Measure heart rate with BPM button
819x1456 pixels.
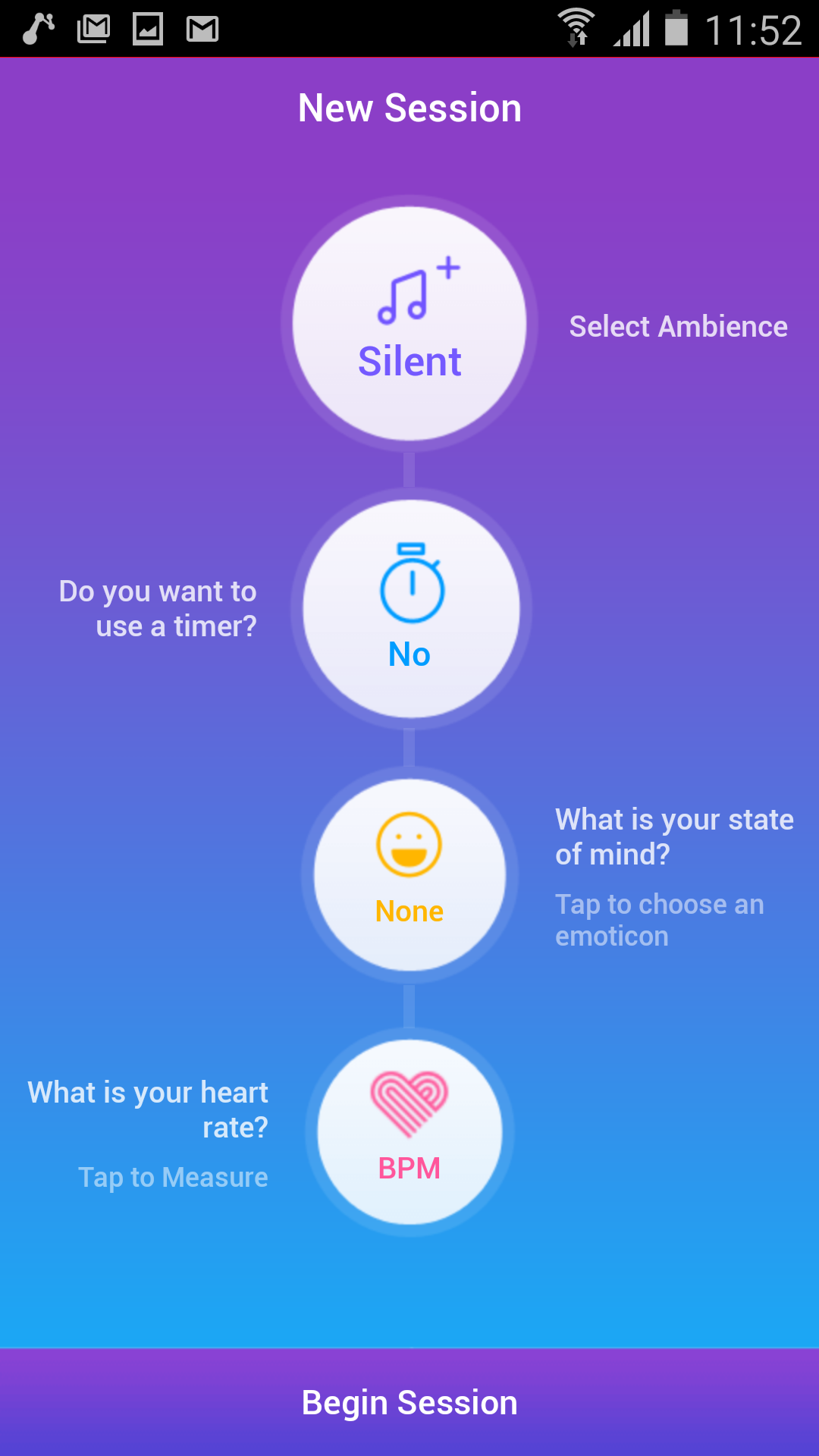409,1132
